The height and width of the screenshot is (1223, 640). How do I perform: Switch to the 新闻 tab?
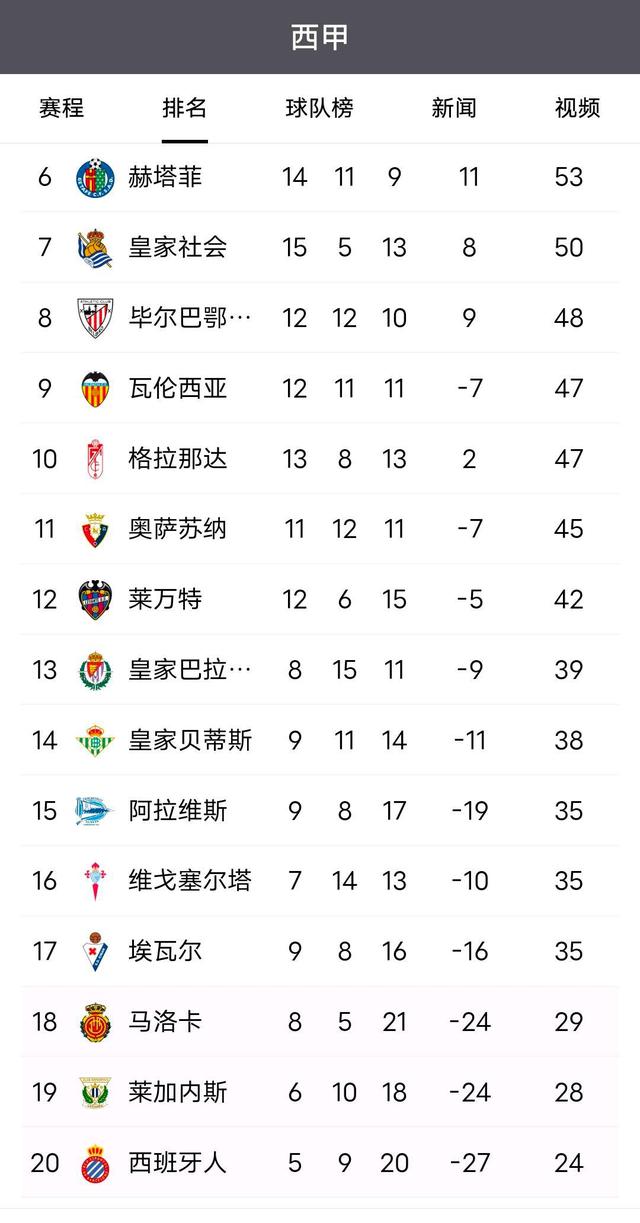tap(454, 108)
